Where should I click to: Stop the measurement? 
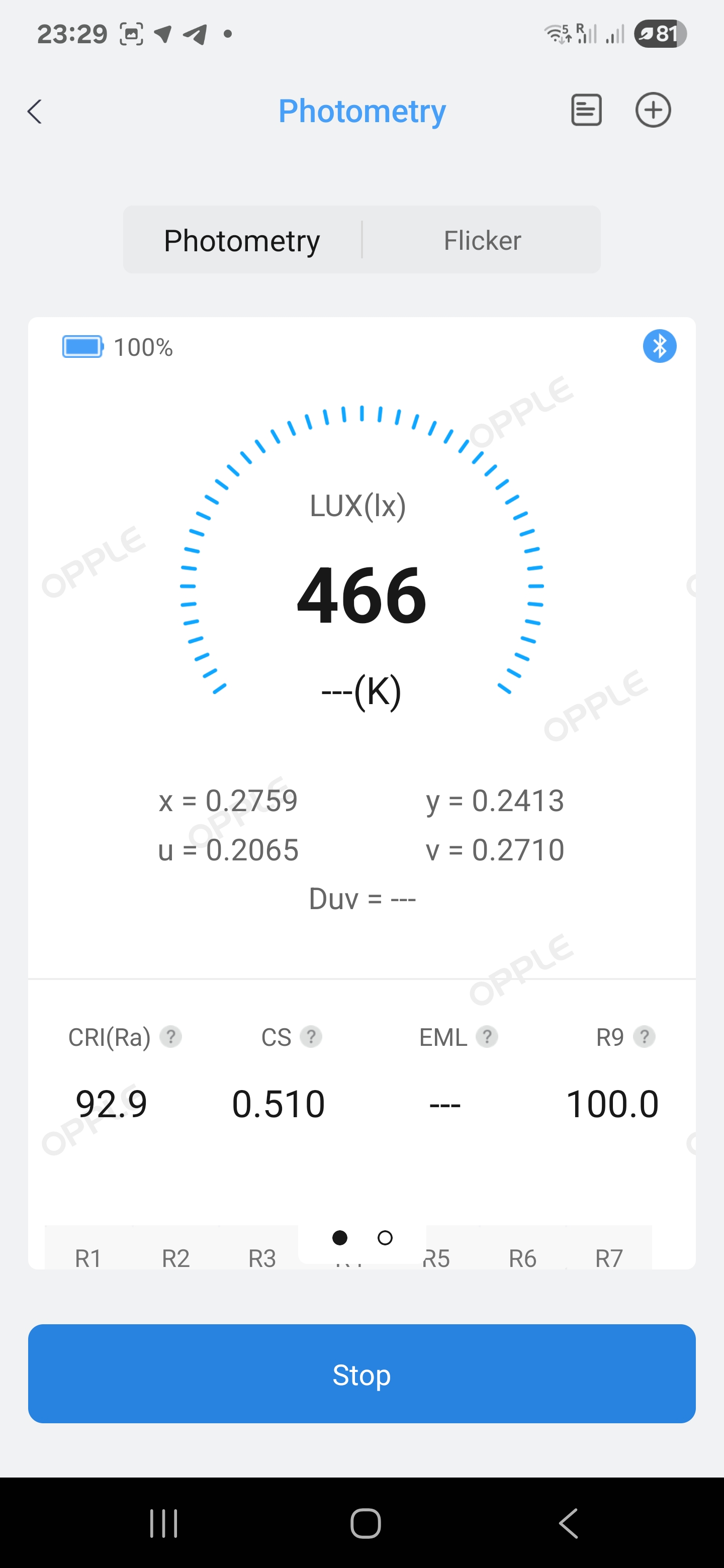tap(361, 1374)
